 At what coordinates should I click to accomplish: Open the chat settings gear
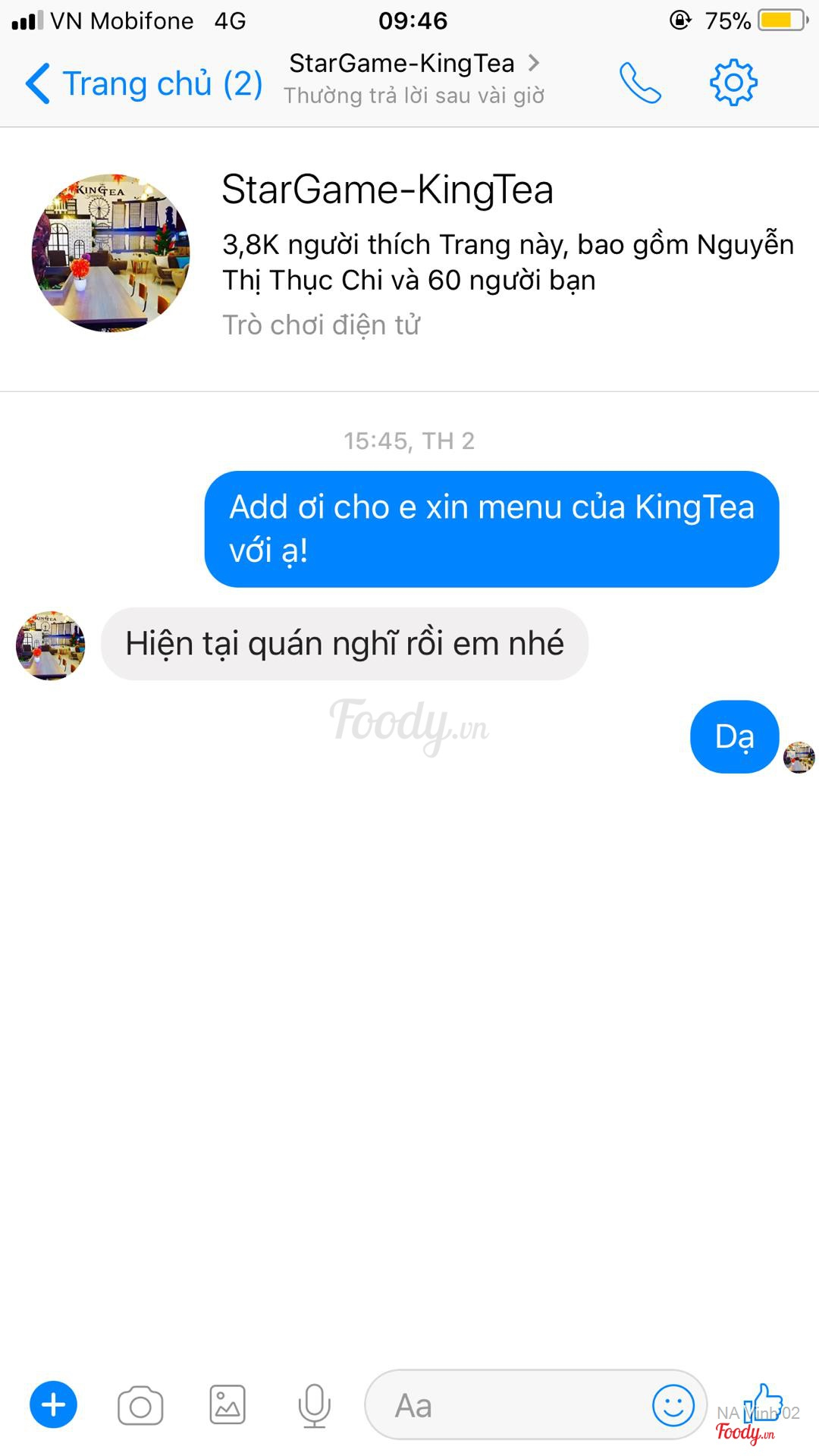(x=733, y=83)
